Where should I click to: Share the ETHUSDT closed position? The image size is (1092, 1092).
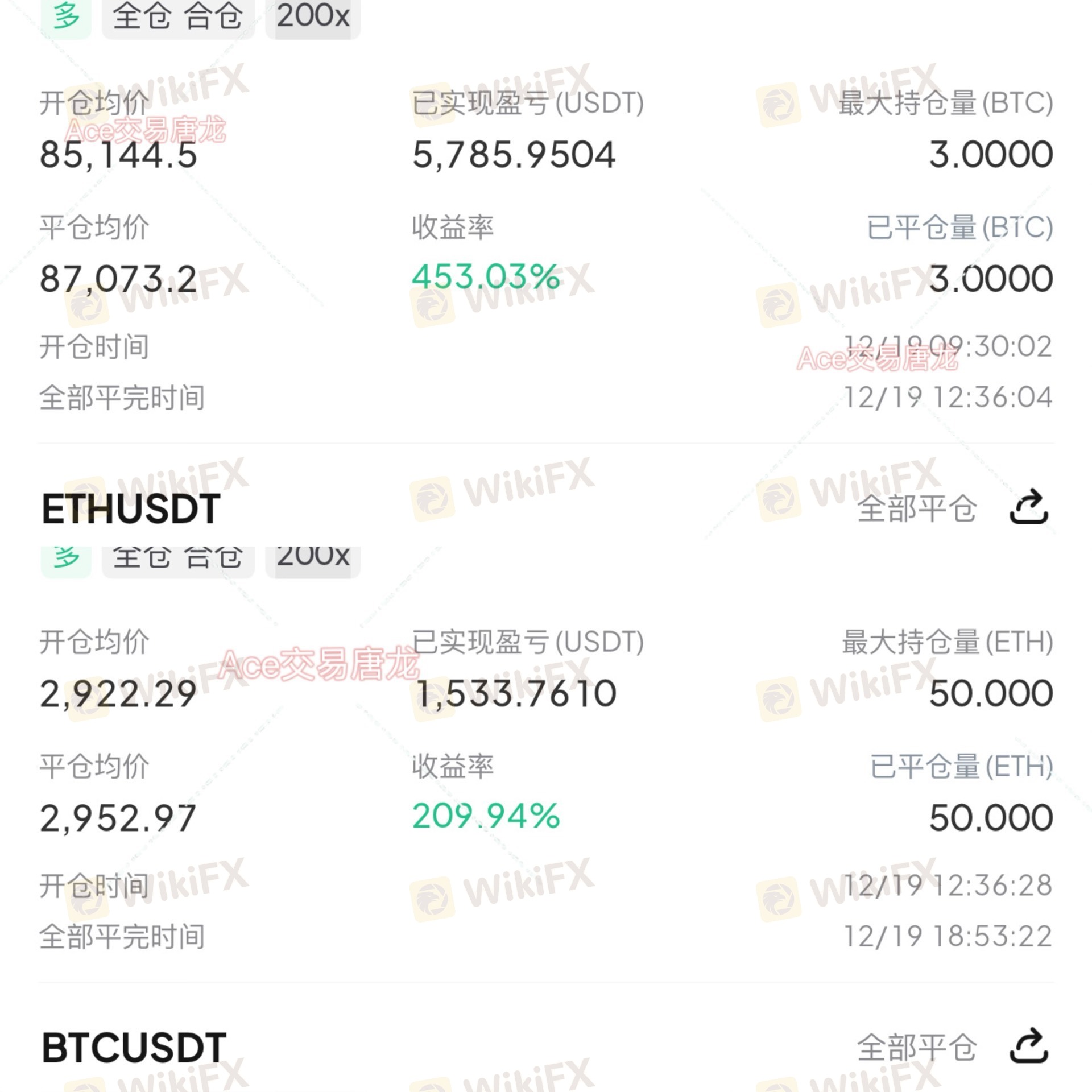point(1028,507)
